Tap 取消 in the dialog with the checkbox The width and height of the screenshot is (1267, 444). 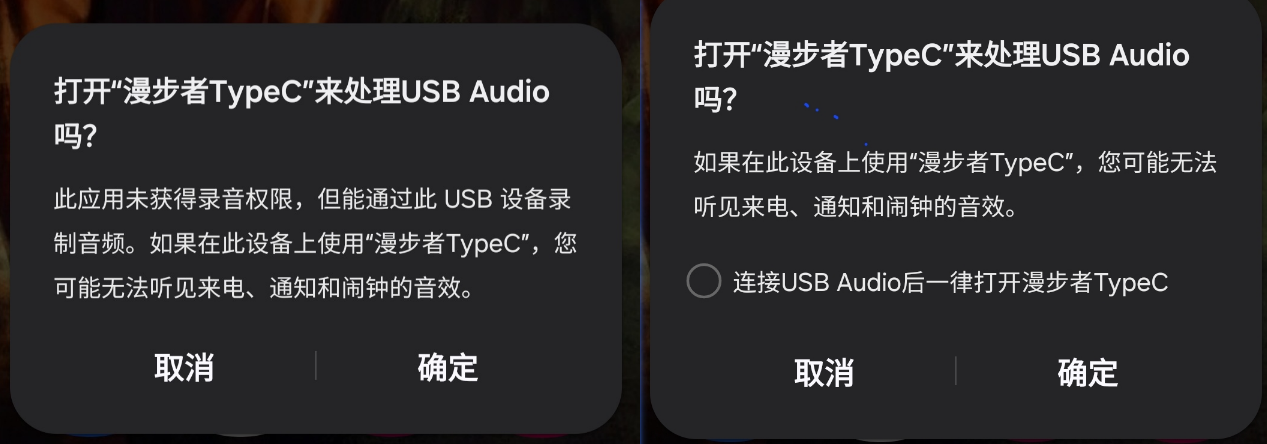coord(824,373)
